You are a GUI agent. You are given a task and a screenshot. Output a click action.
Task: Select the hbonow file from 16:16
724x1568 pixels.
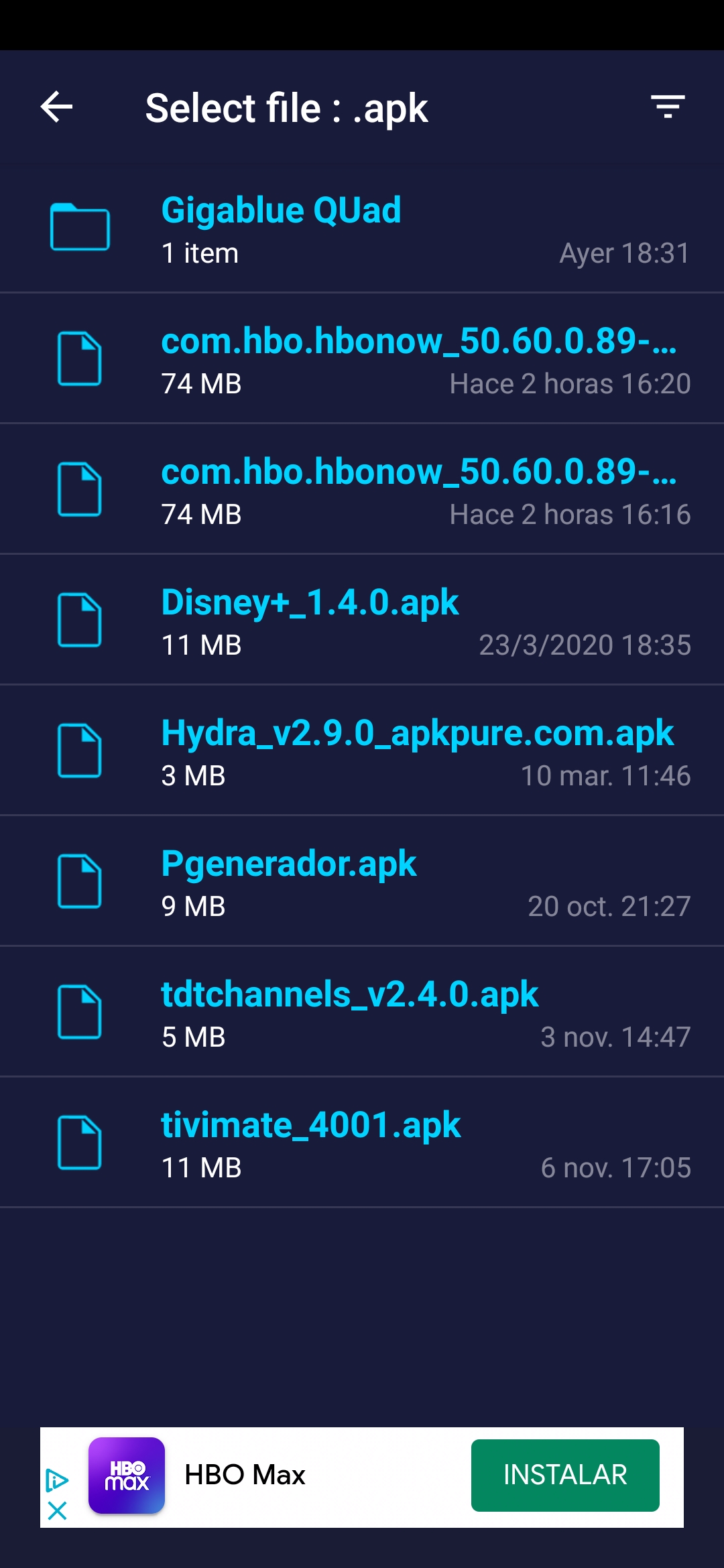[362, 491]
